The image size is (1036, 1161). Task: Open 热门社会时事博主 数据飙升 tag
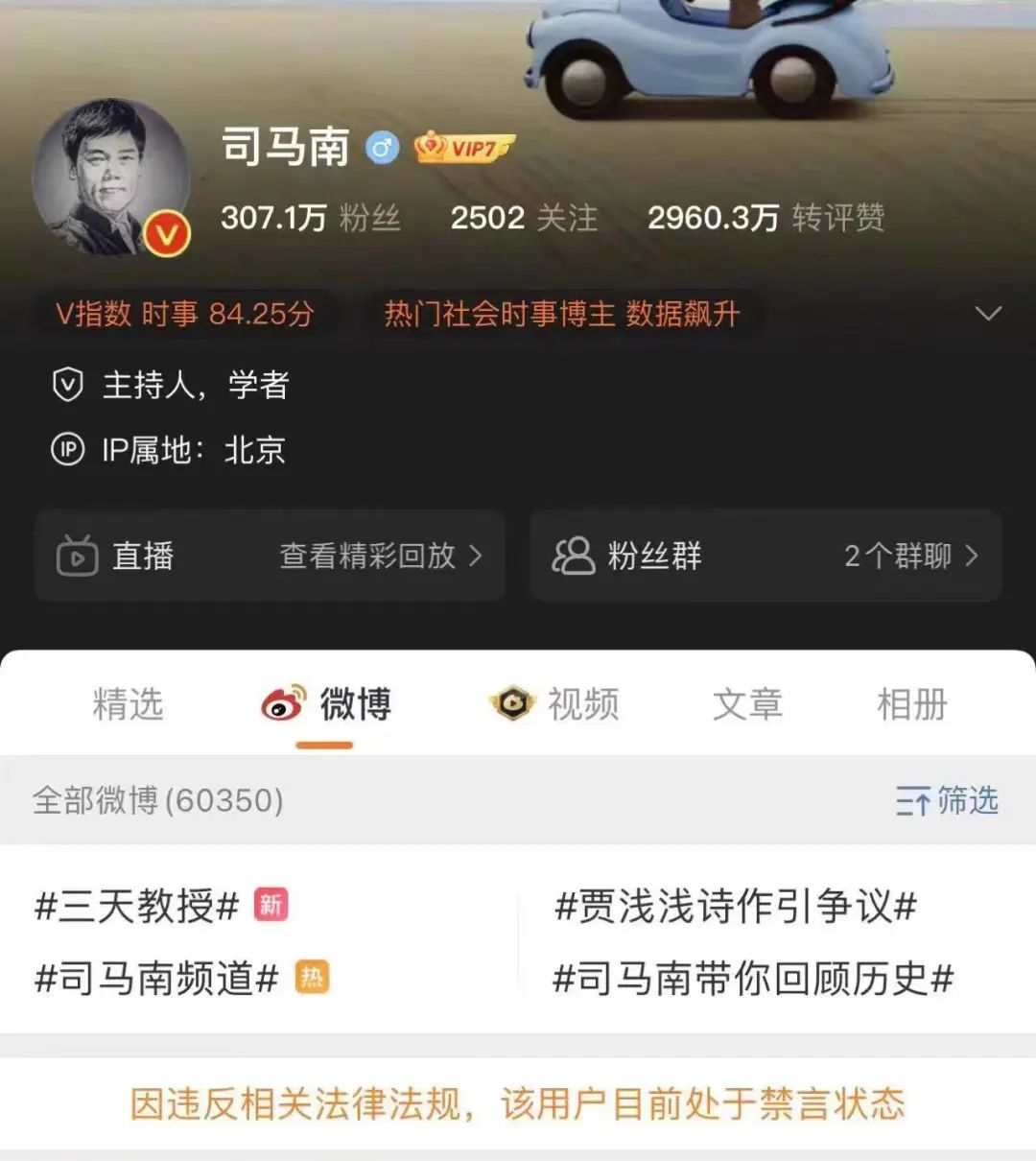562,314
